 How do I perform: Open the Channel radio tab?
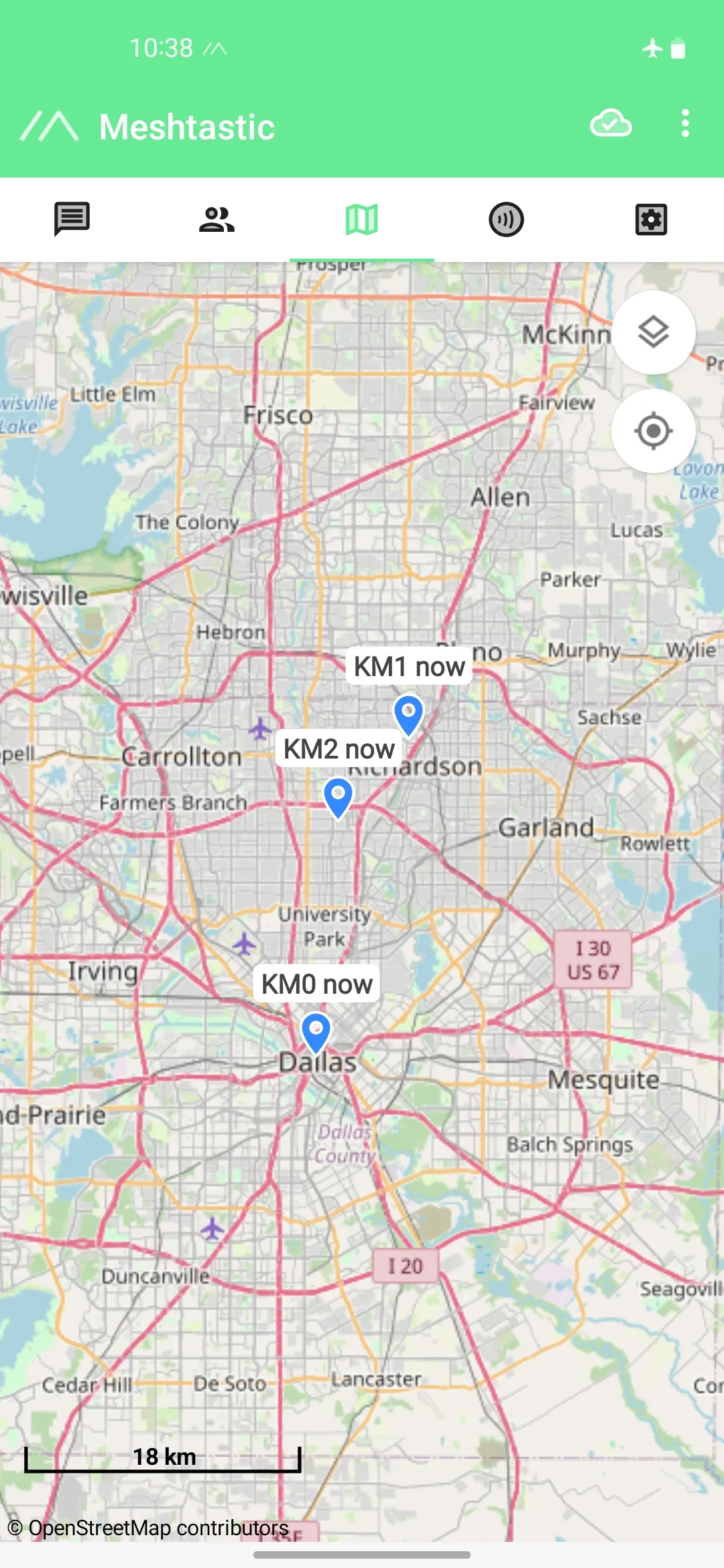point(506,219)
